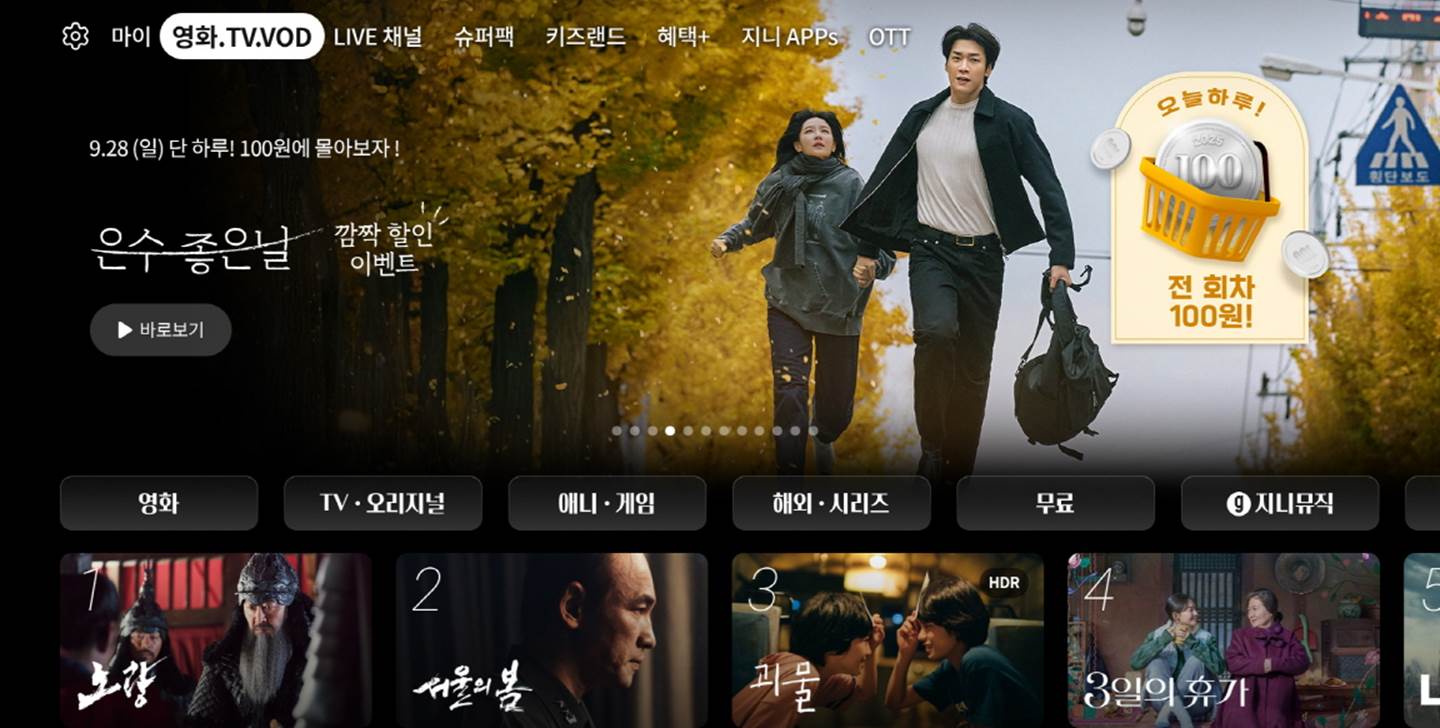Switch to the 마이 tab
The width and height of the screenshot is (1440, 728).
[x=130, y=37]
